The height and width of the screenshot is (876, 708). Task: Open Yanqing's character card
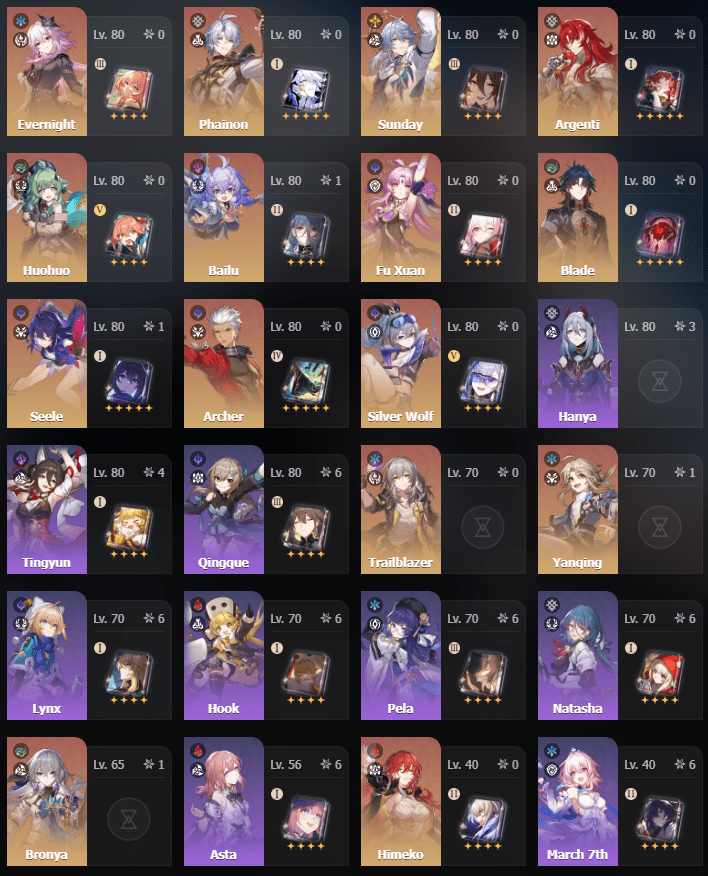577,508
